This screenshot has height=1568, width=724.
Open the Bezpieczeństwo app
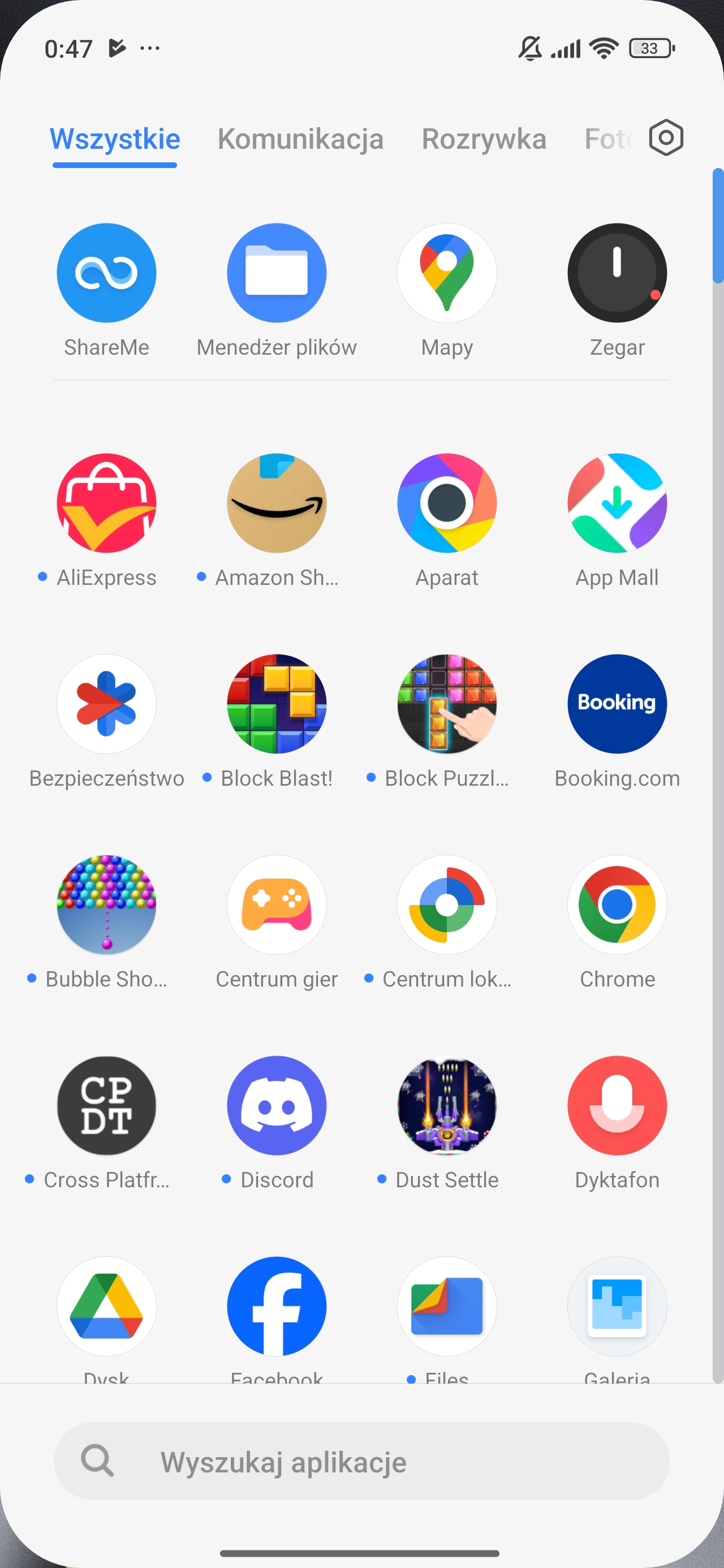pyautogui.click(x=106, y=704)
